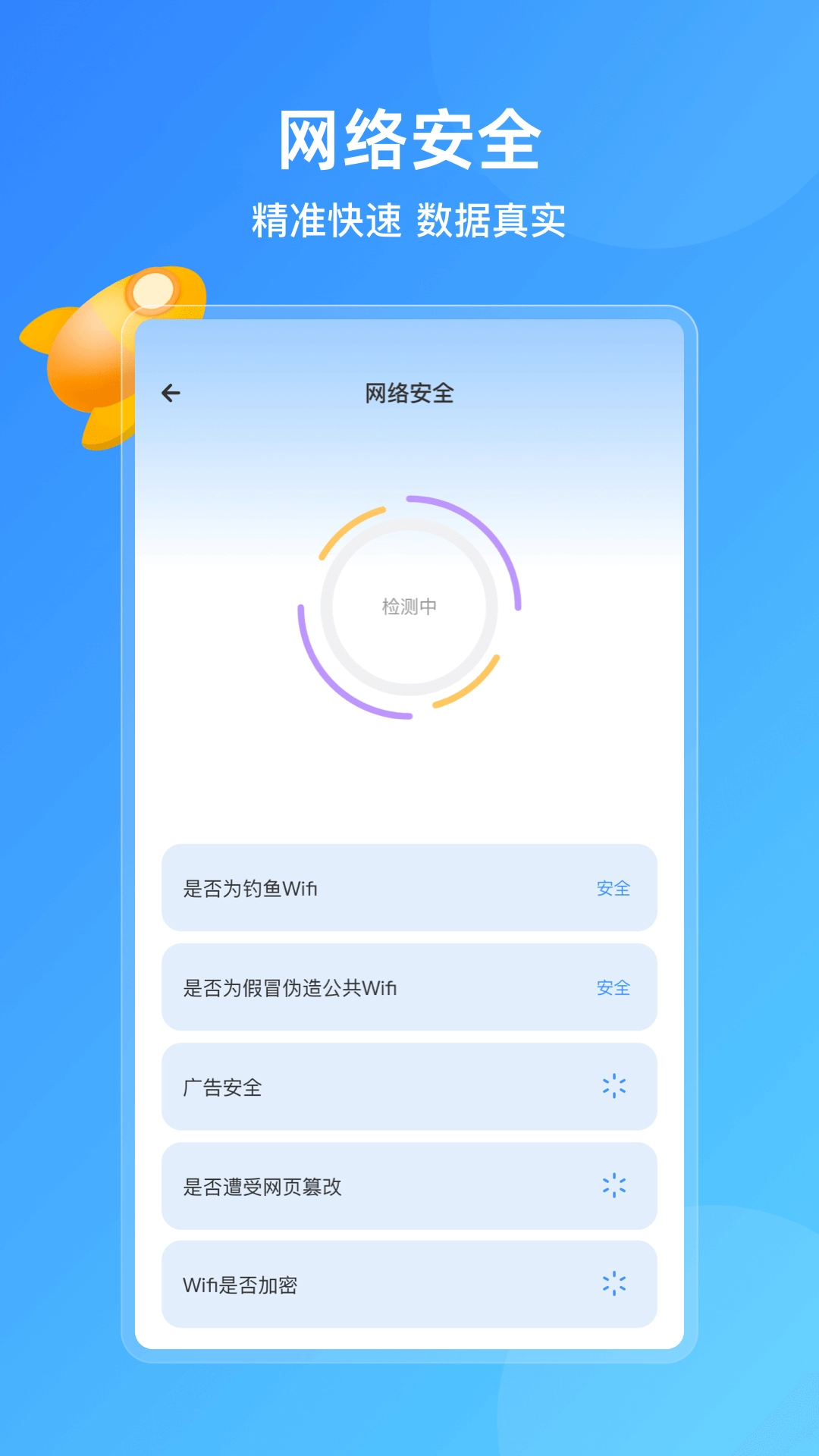
Task: Click the 精准快速 数据真实 subtitle text
Action: point(409,220)
